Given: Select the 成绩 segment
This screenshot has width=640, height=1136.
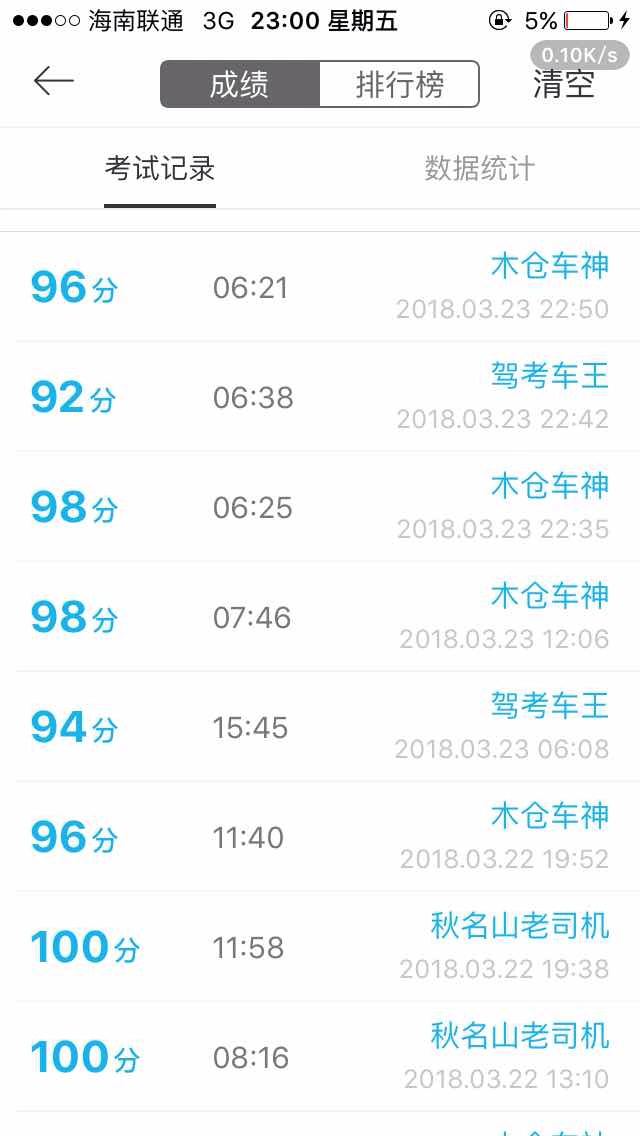Looking at the screenshot, I should click(240, 85).
